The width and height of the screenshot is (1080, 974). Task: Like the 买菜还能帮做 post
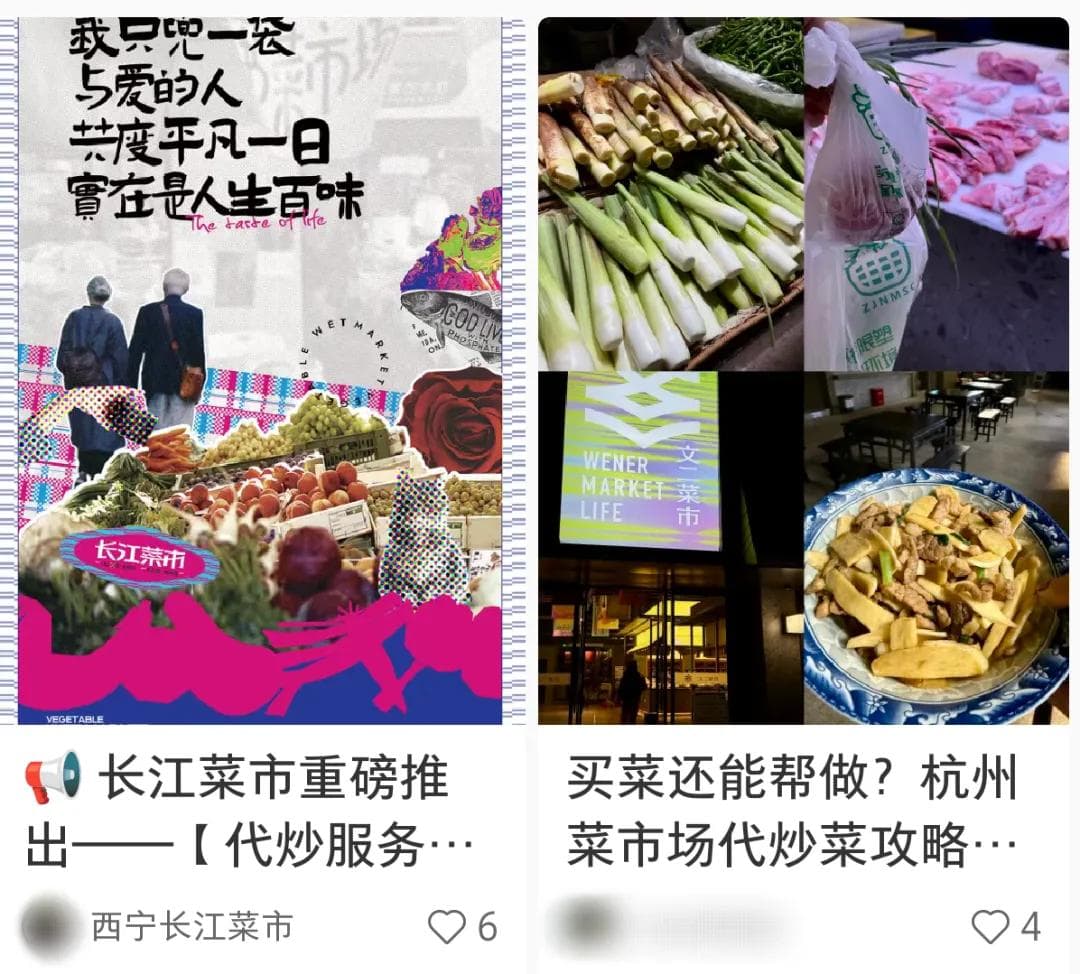coord(990,927)
